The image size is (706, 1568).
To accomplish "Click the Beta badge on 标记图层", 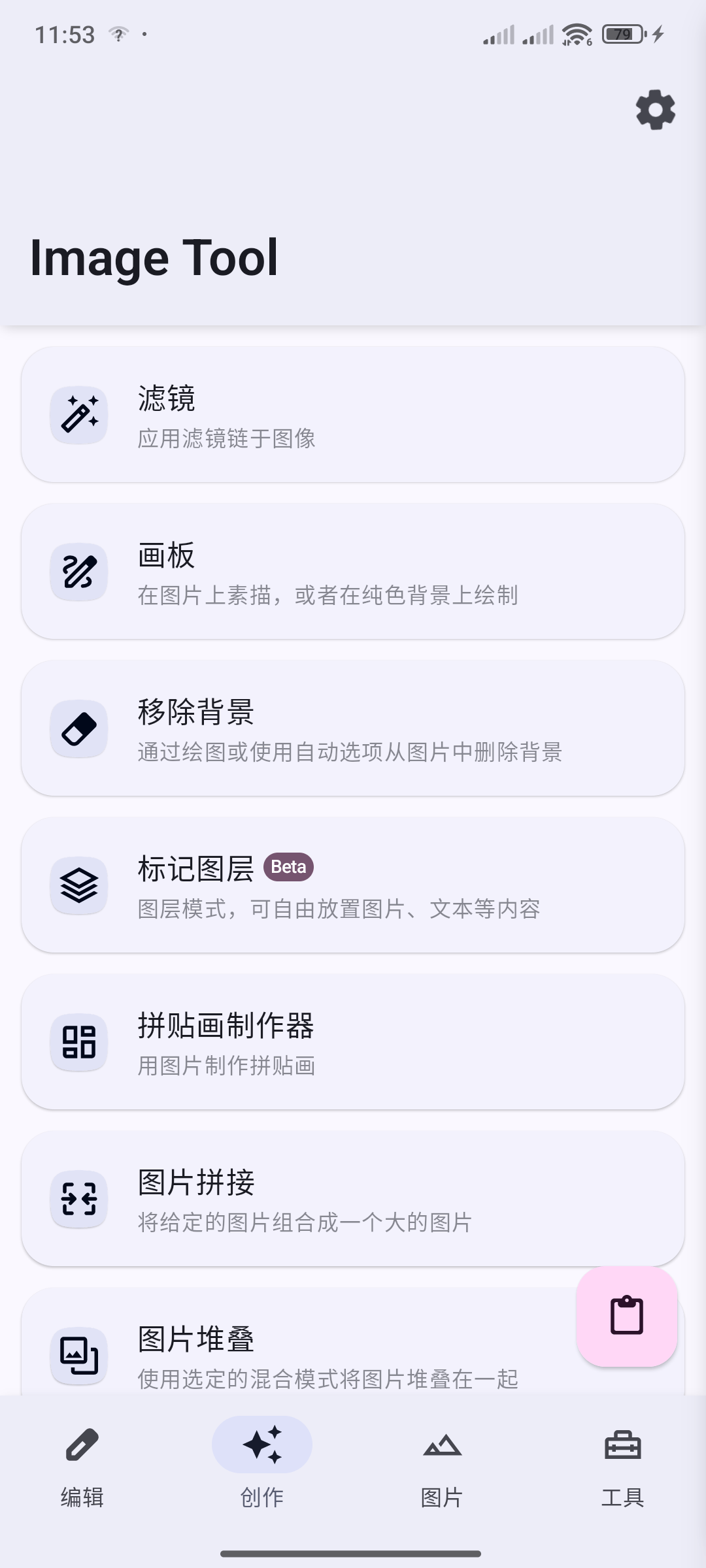I will coord(288,867).
